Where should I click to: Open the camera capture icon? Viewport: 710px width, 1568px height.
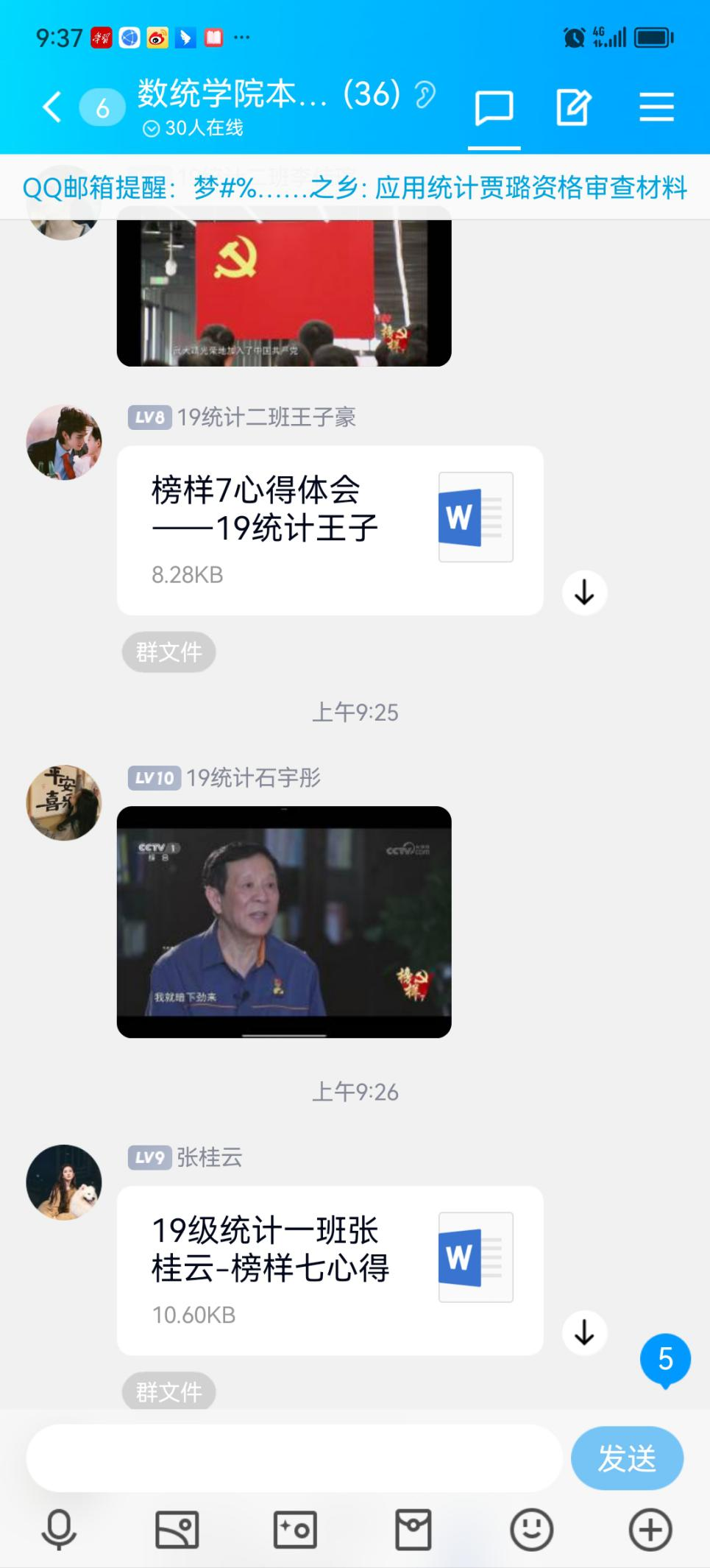tap(295, 1530)
